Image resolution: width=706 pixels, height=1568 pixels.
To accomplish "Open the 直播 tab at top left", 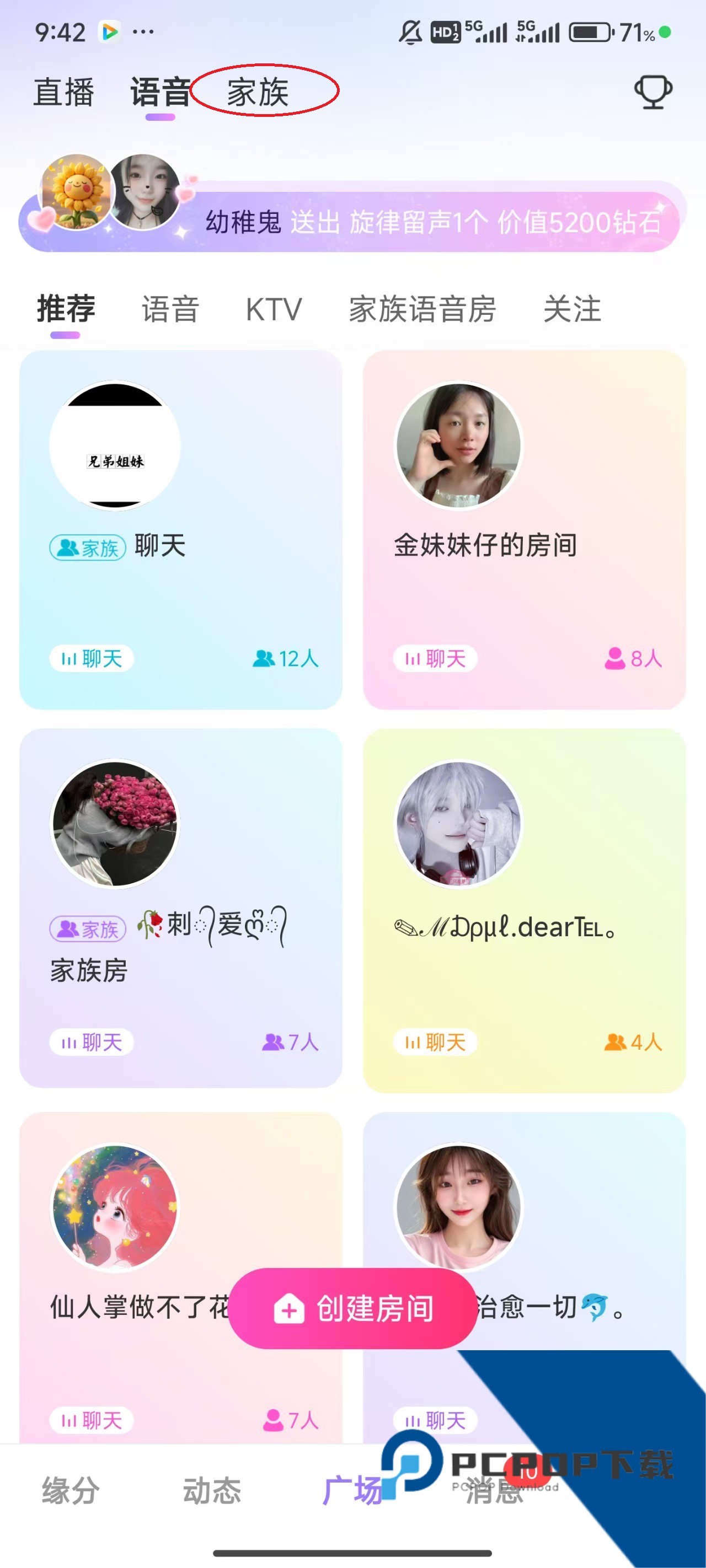I will [63, 93].
